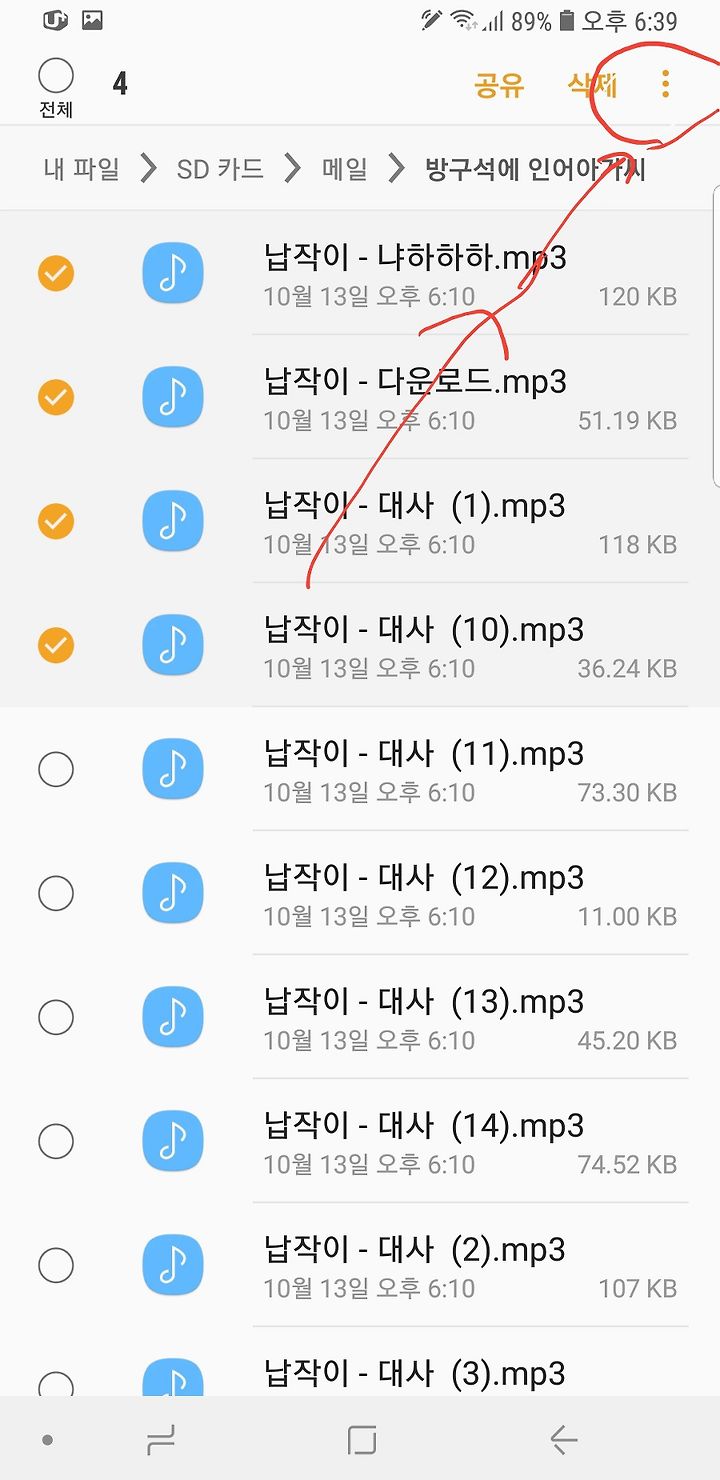Go to home screen via home button

362,1440
